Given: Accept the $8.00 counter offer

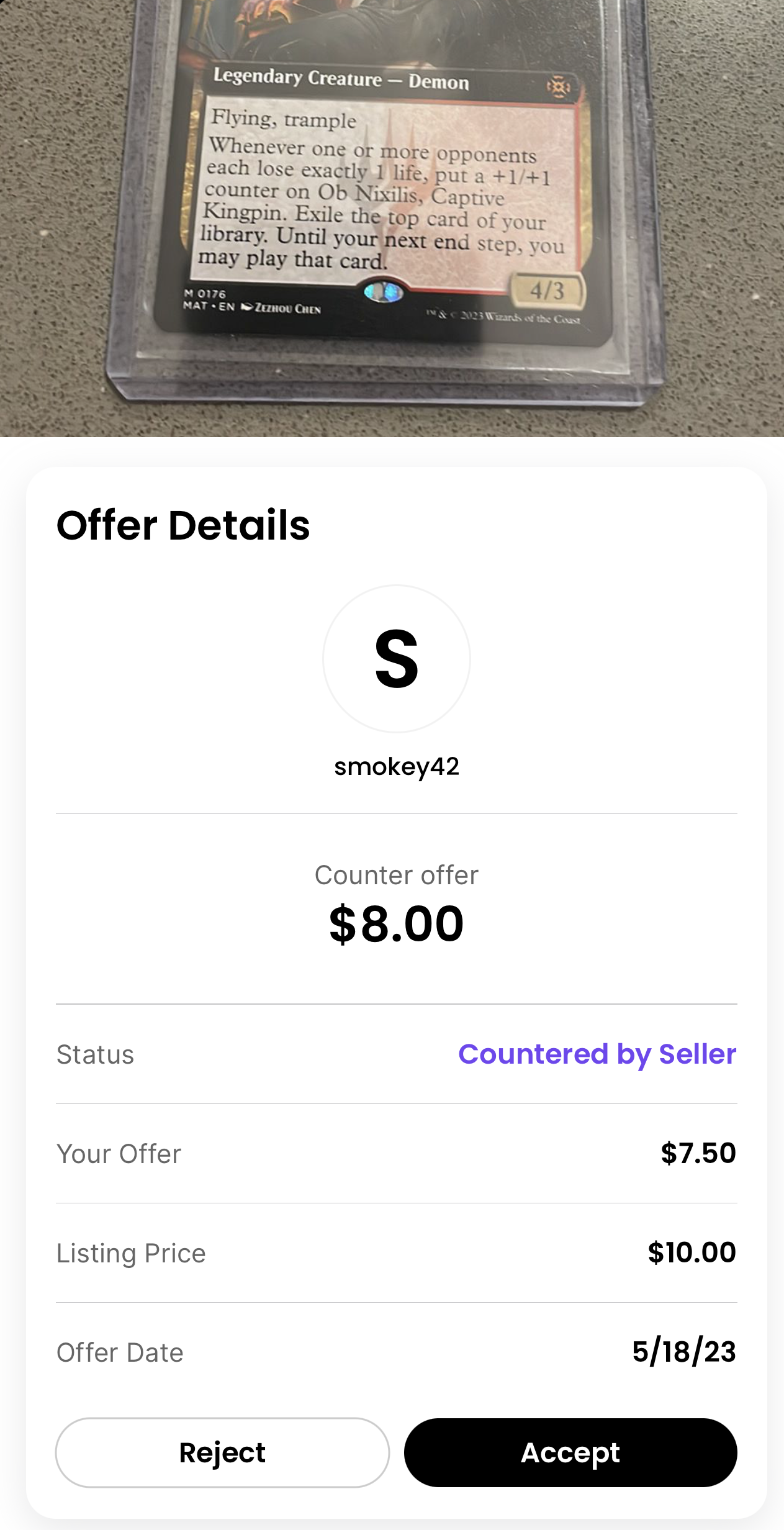Looking at the screenshot, I should coord(570,1453).
